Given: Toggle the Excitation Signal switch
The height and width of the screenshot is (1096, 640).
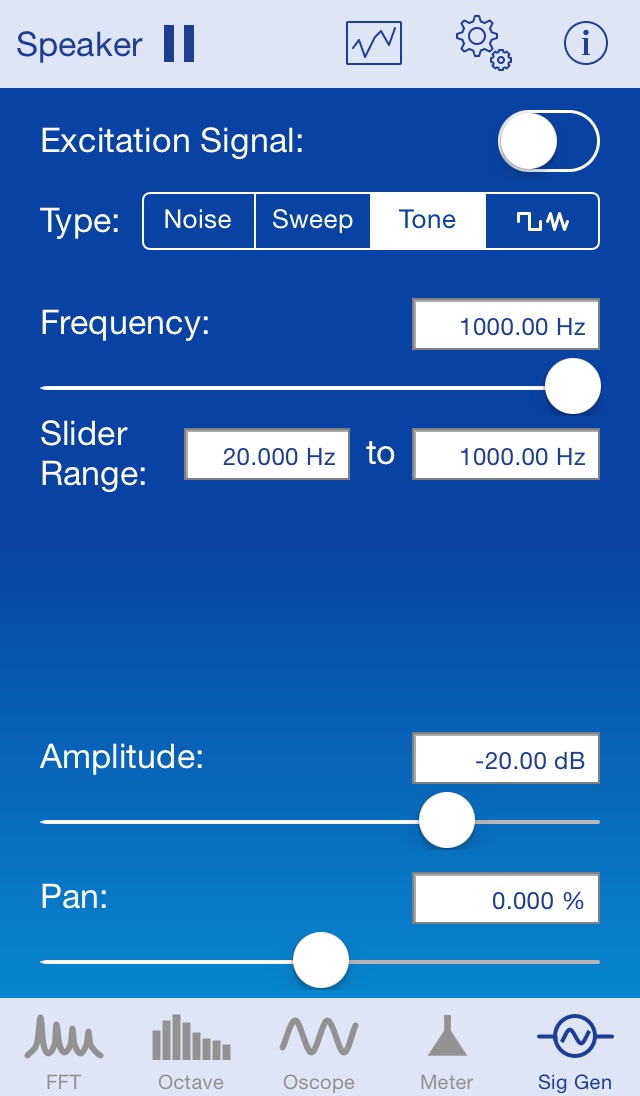Looking at the screenshot, I should 548,141.
